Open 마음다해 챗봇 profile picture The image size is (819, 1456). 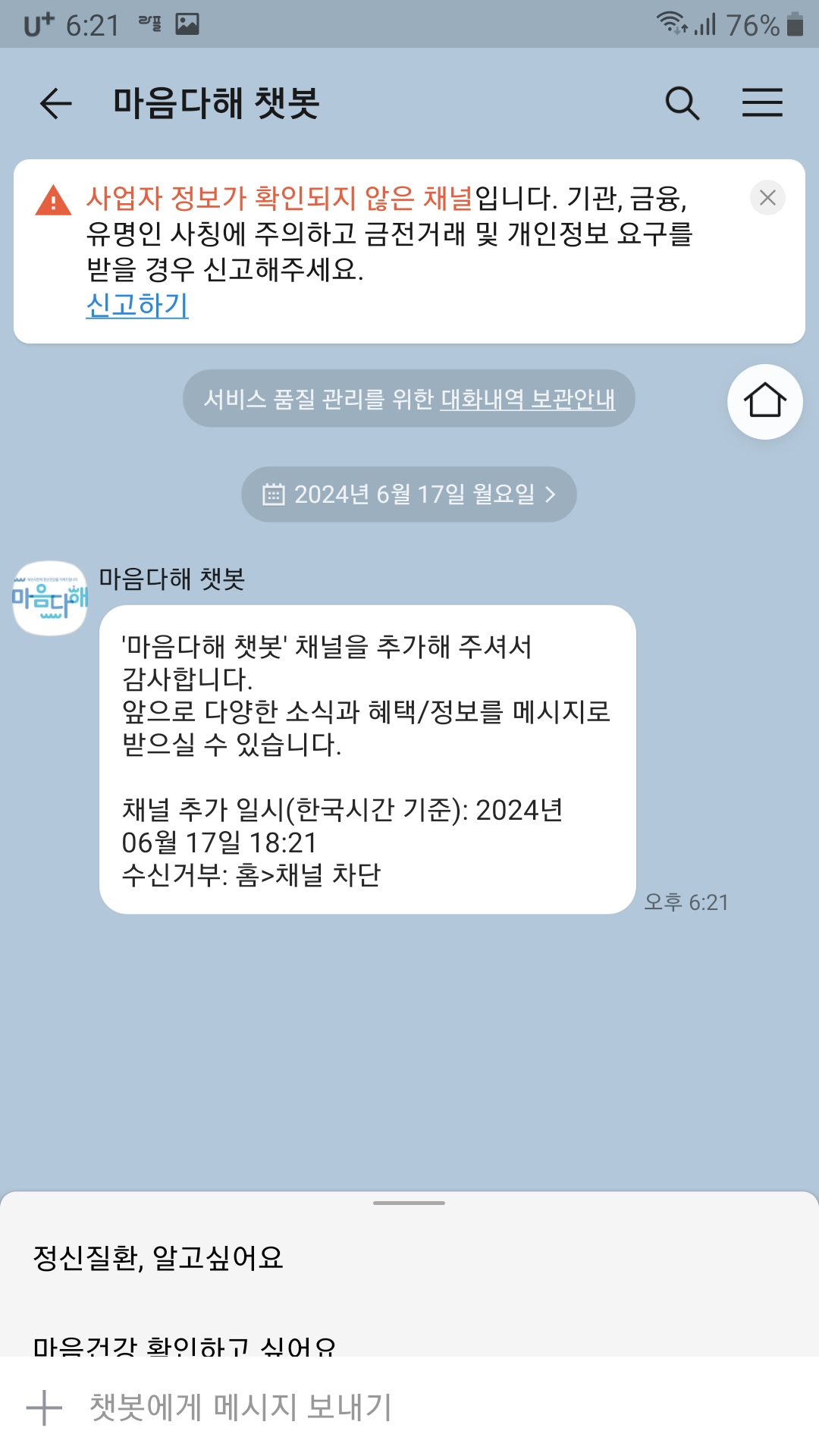pos(50,598)
